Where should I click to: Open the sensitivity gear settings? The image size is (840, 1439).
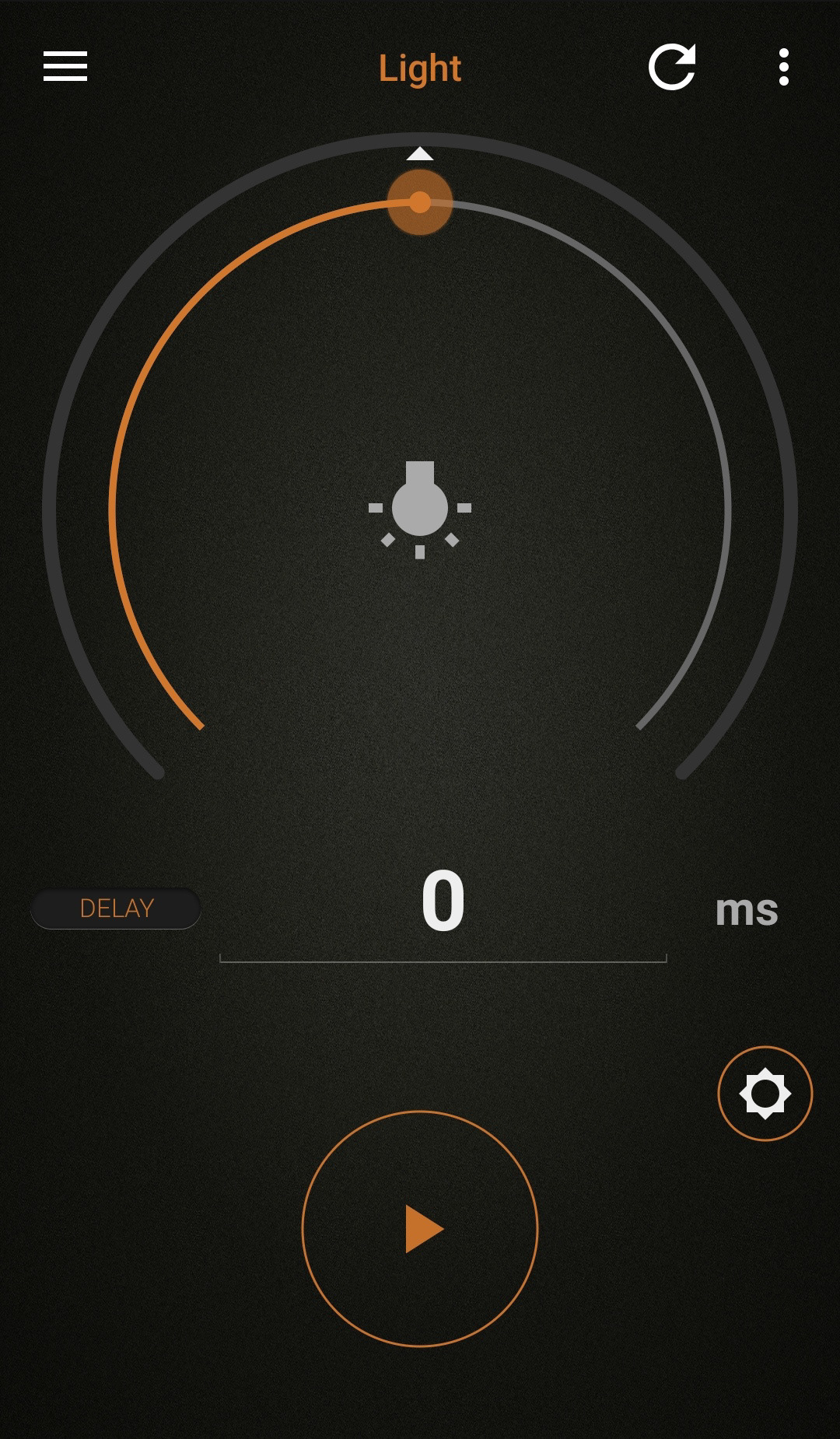(x=765, y=1093)
